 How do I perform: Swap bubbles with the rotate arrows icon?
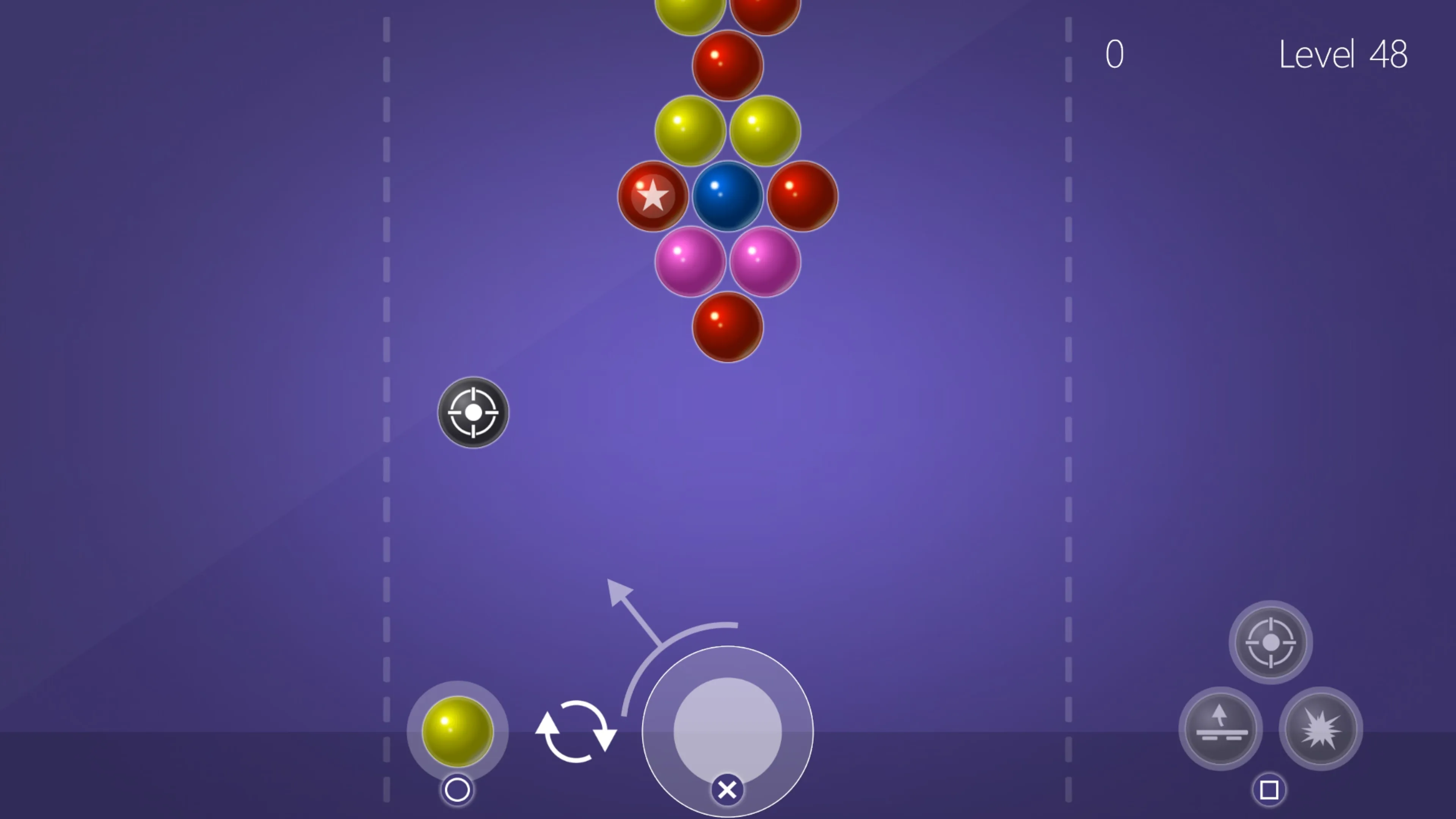point(576,731)
